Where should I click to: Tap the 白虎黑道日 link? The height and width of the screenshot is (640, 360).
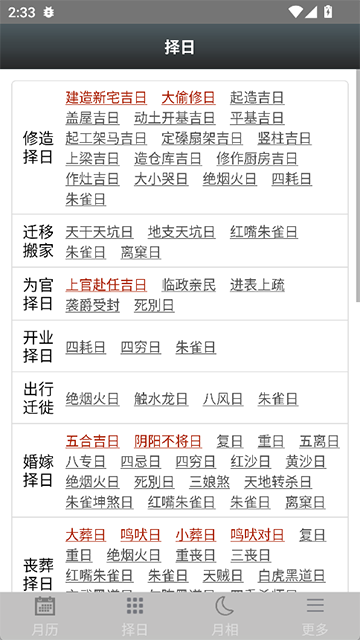(291, 576)
